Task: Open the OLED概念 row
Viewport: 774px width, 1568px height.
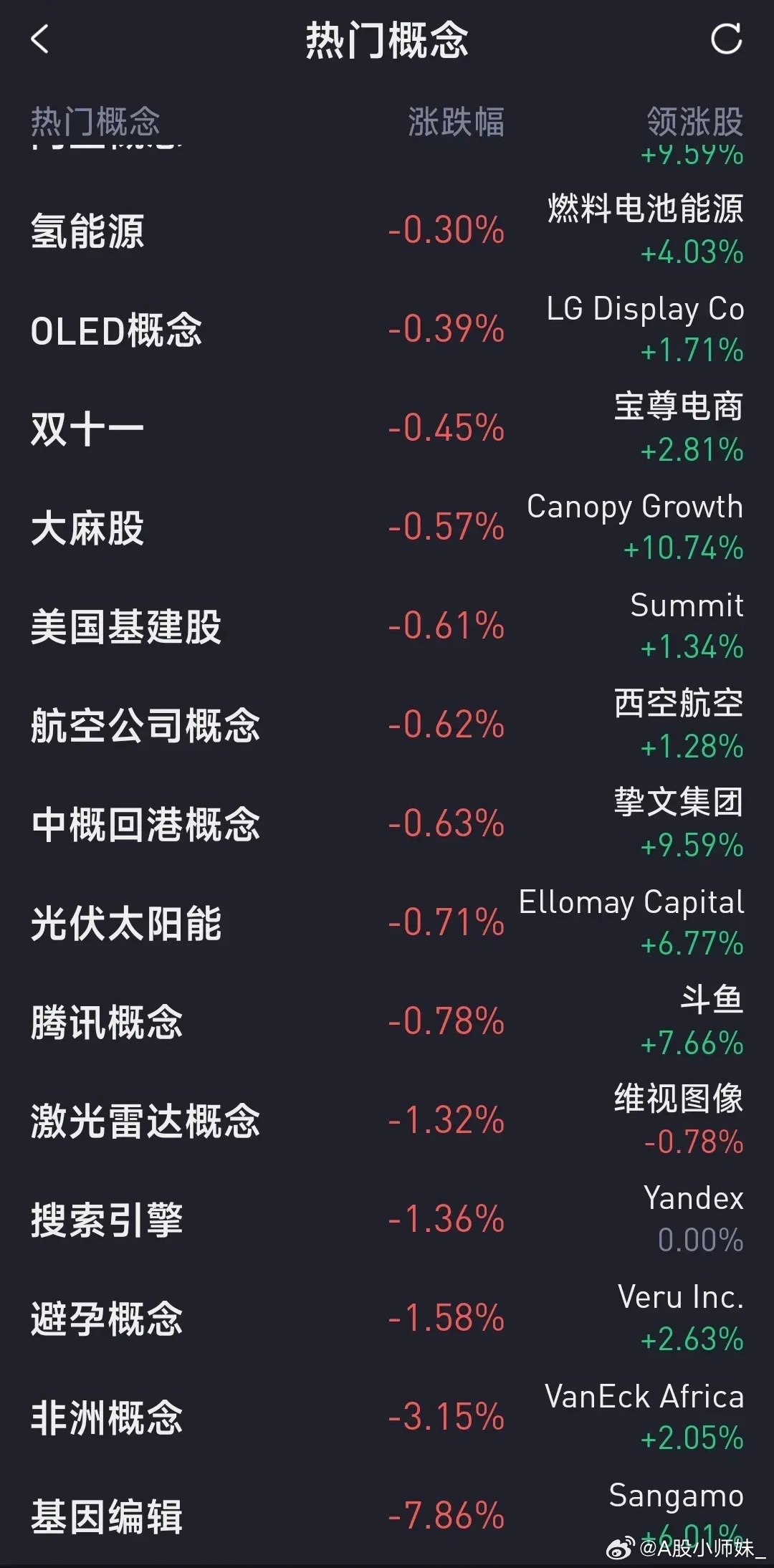Action: click(387, 330)
